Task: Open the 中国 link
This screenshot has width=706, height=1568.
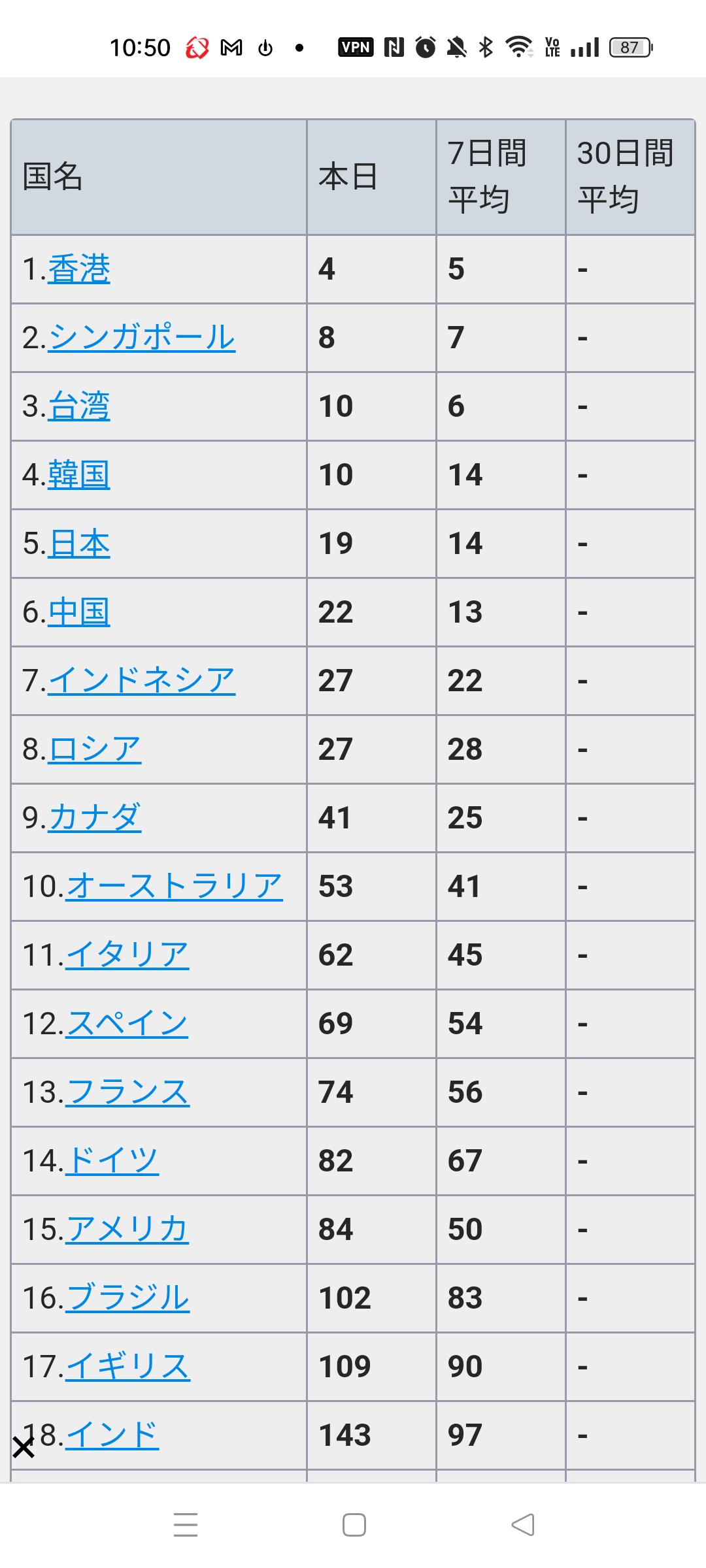Action: [79, 612]
